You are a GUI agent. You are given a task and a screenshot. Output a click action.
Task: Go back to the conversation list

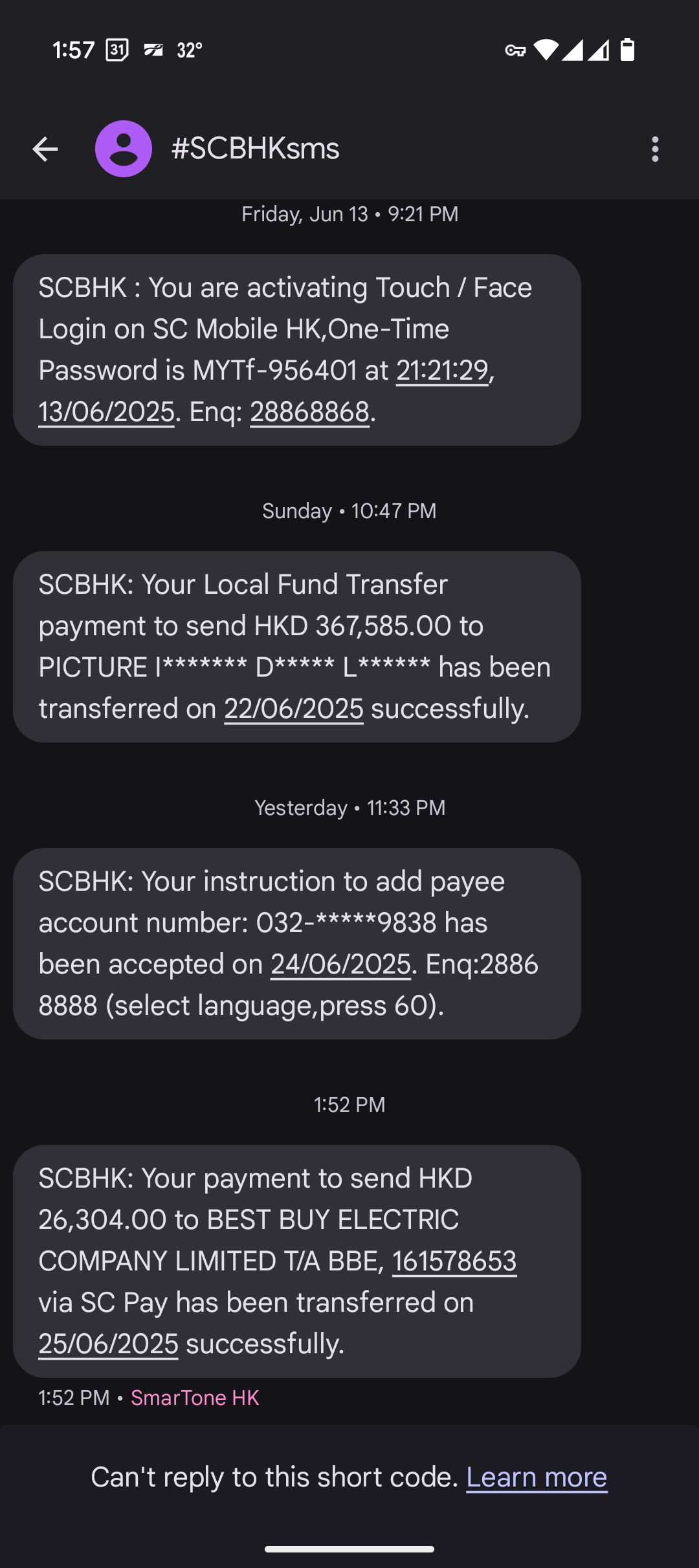click(x=45, y=149)
